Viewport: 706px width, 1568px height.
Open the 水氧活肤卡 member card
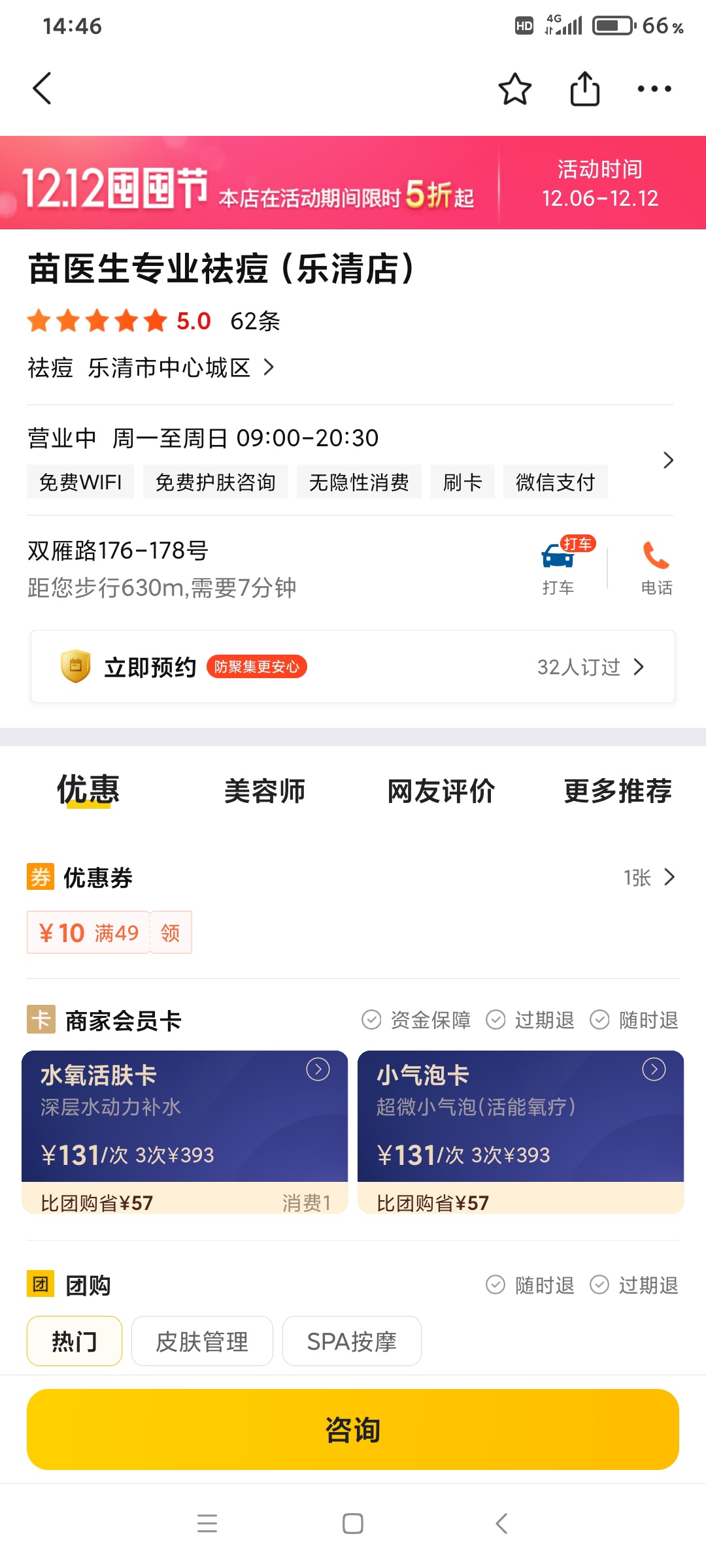click(185, 1132)
